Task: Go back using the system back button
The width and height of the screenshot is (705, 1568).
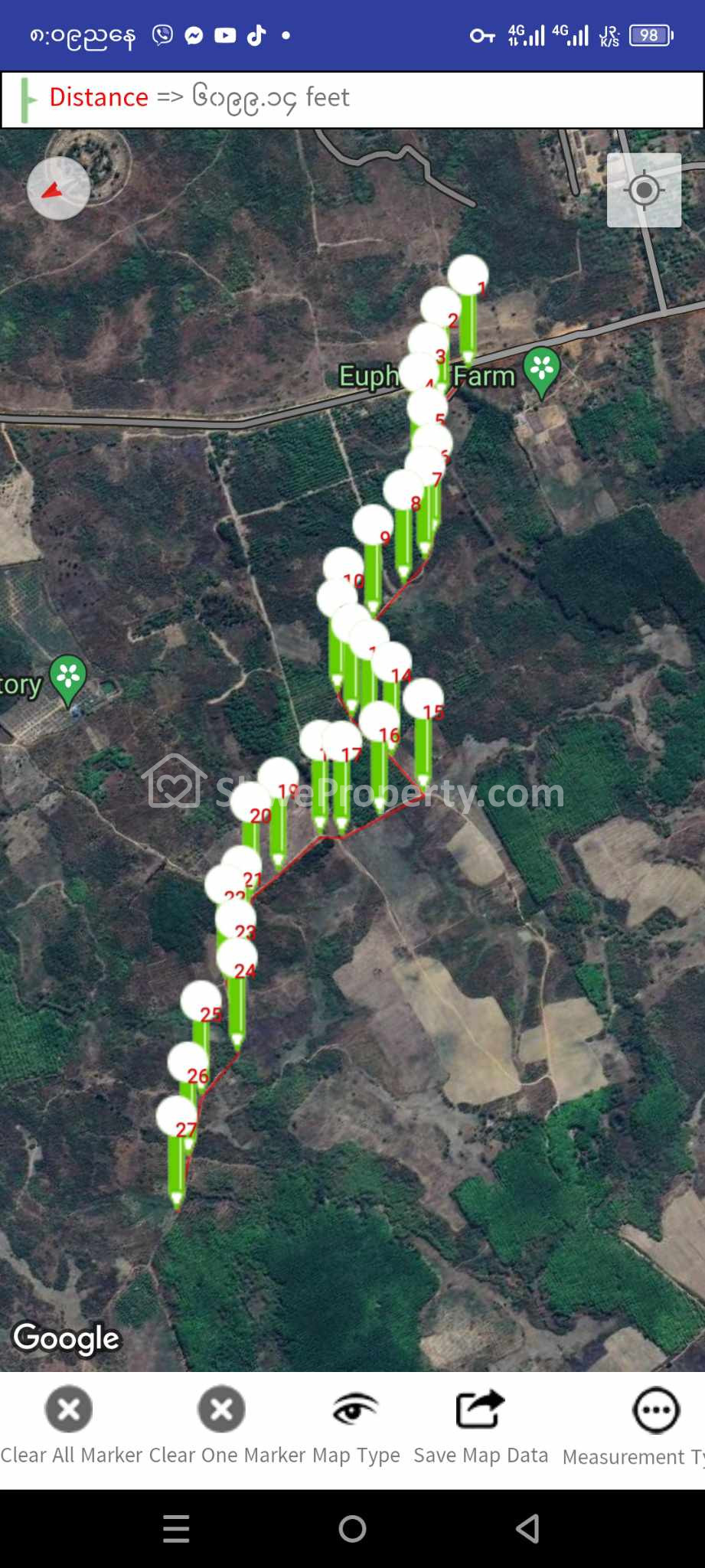Action: click(527, 1528)
